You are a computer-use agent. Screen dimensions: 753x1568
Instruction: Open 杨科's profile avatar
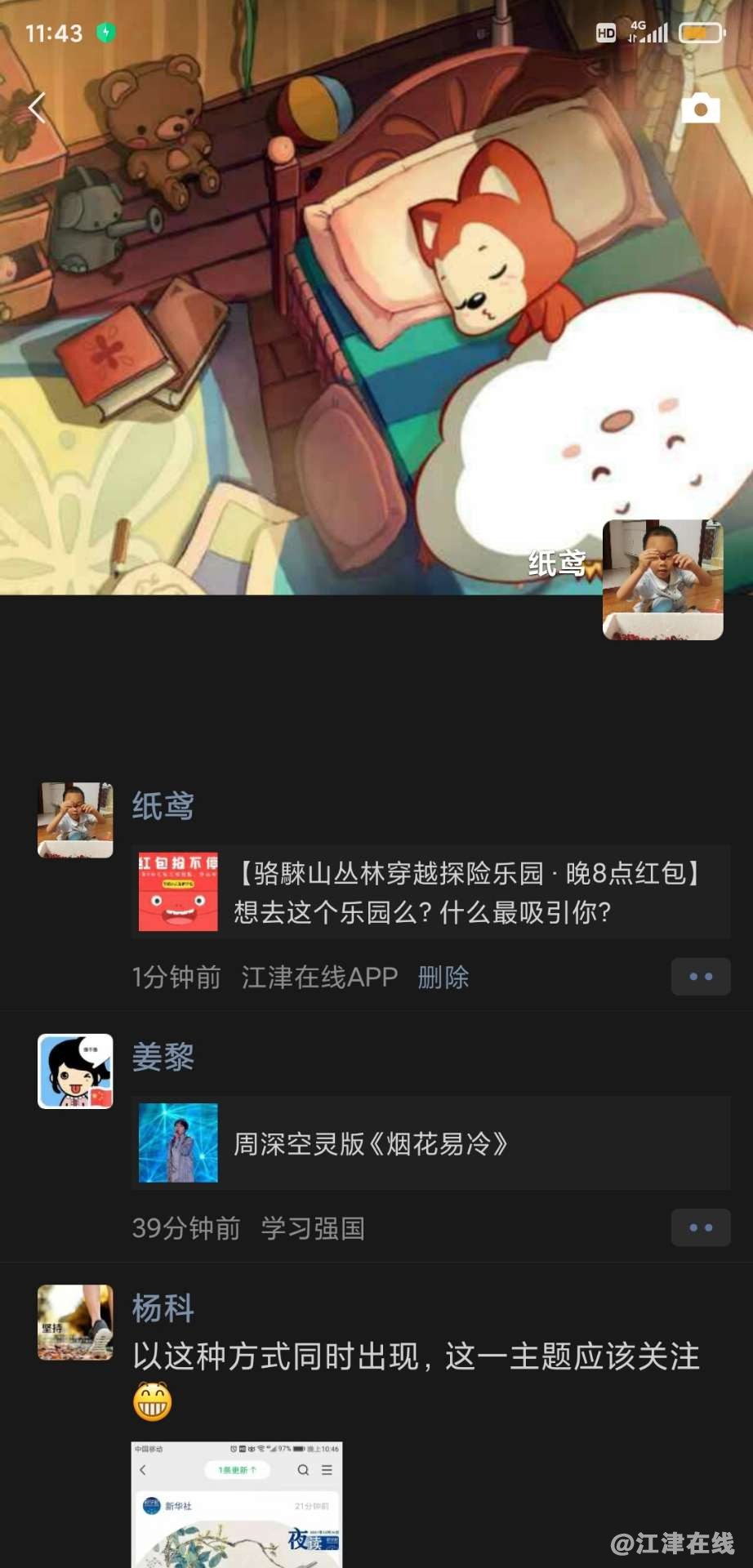click(75, 1322)
